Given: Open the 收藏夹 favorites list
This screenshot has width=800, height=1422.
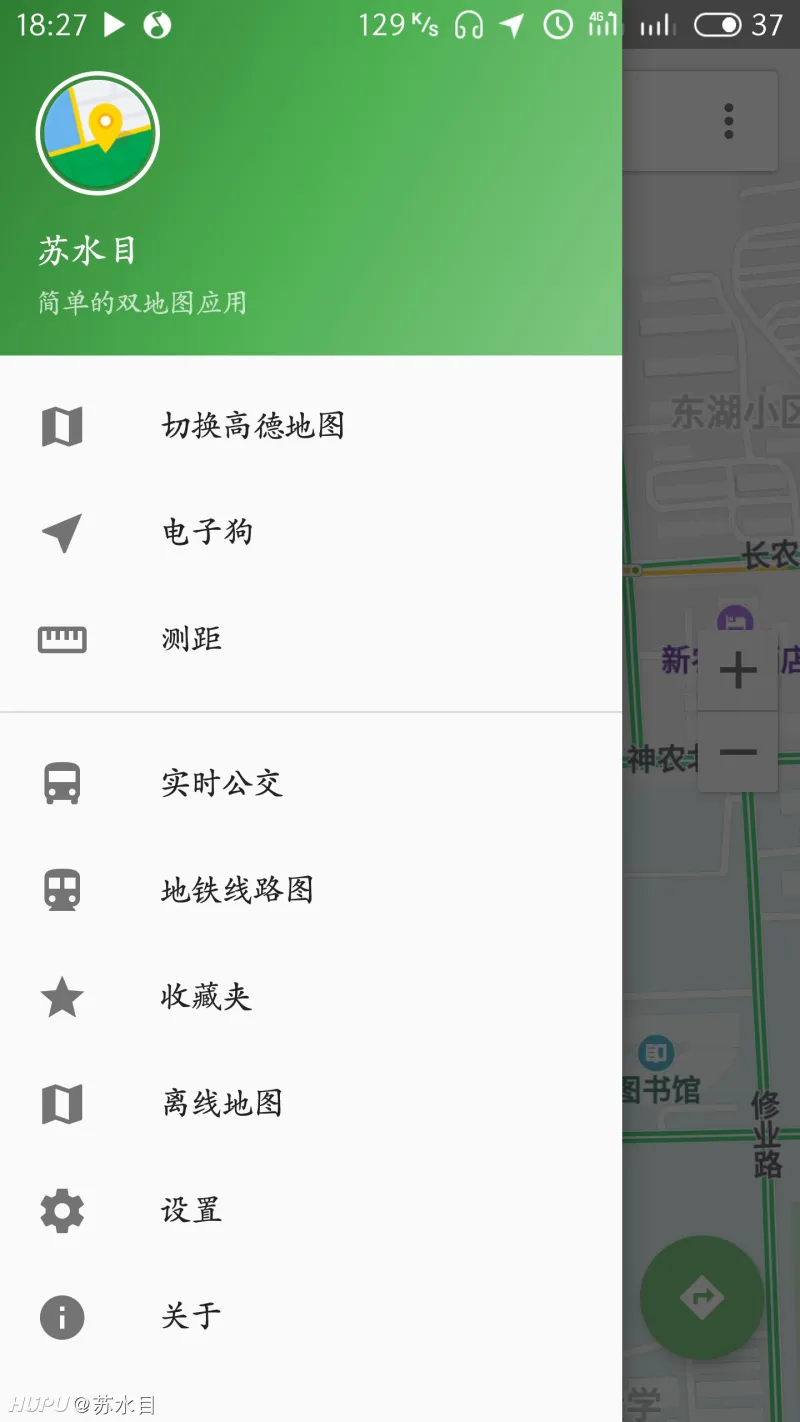Looking at the screenshot, I should pyautogui.click(x=205, y=997).
